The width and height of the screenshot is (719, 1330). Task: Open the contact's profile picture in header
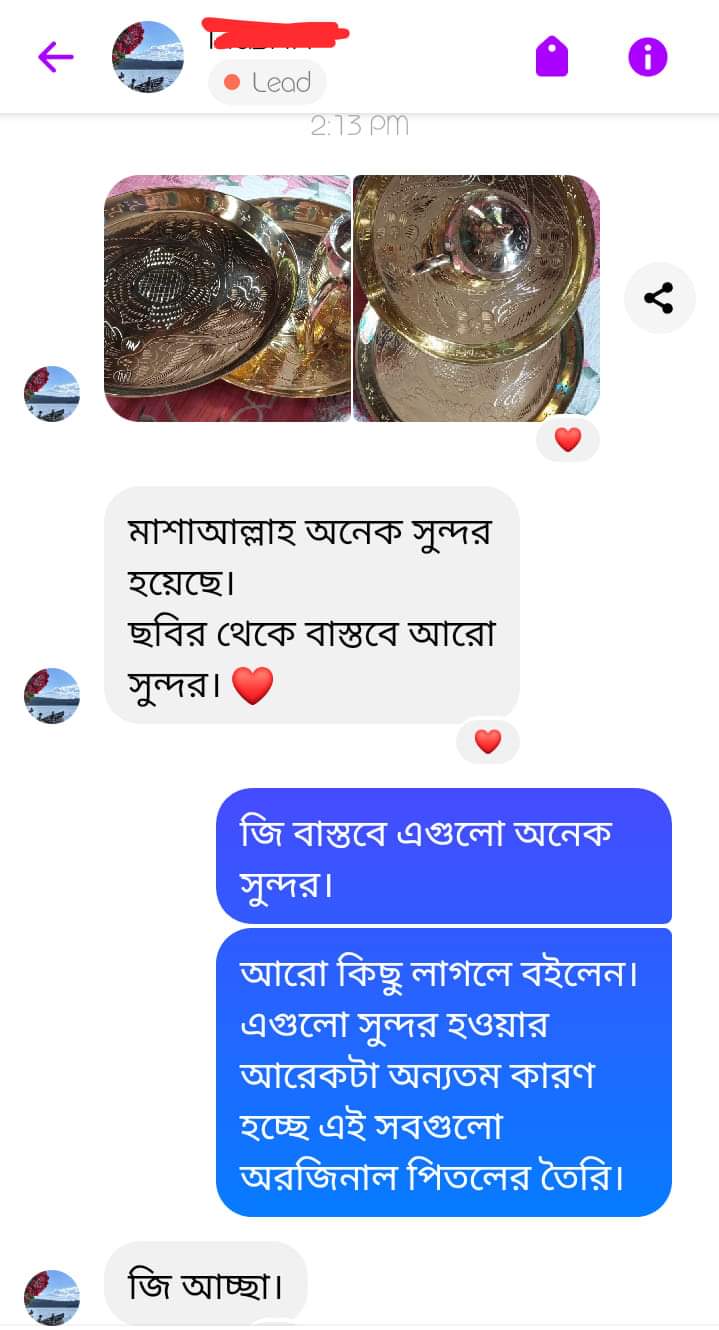point(148,57)
